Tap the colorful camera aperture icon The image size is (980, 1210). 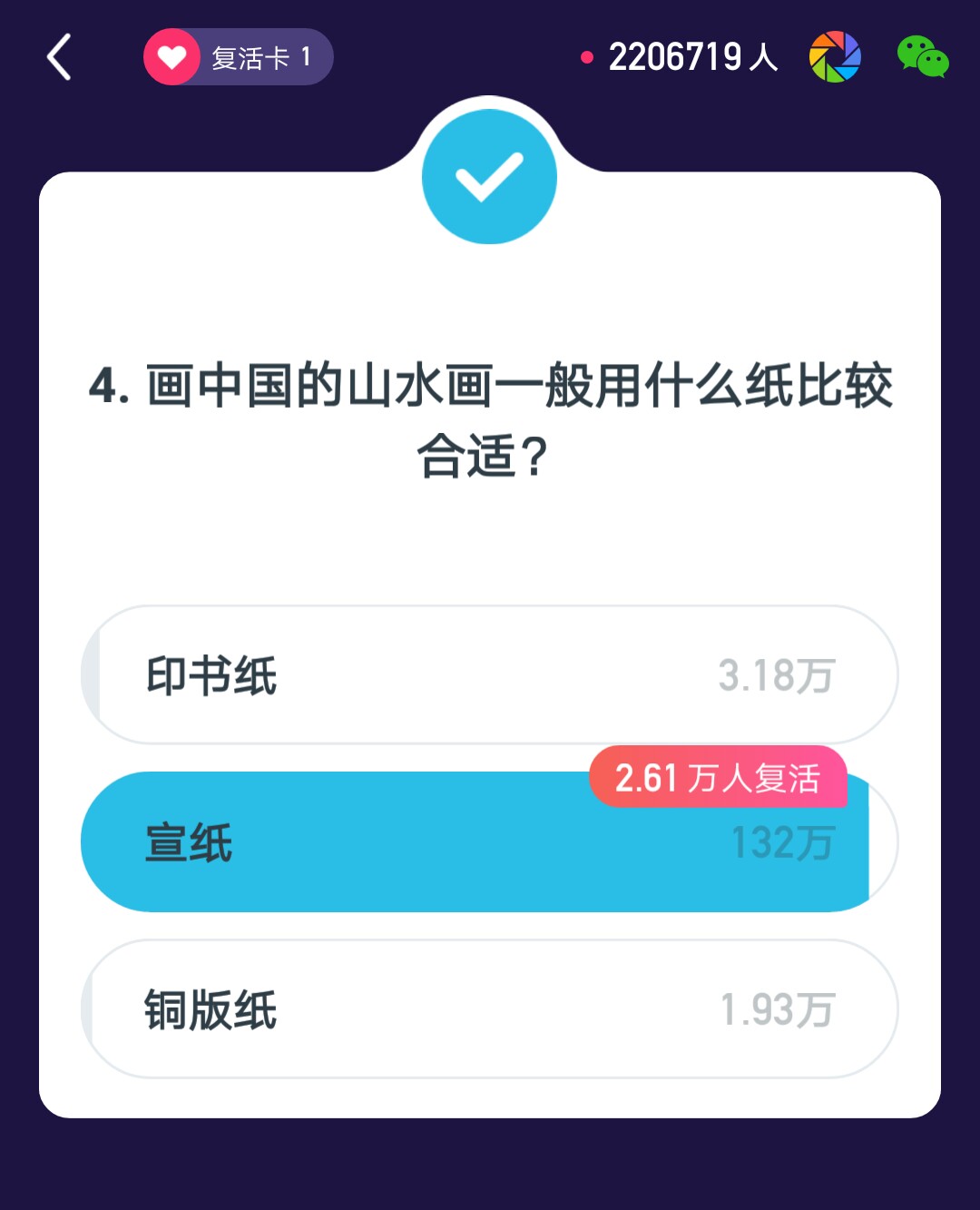coord(833,57)
